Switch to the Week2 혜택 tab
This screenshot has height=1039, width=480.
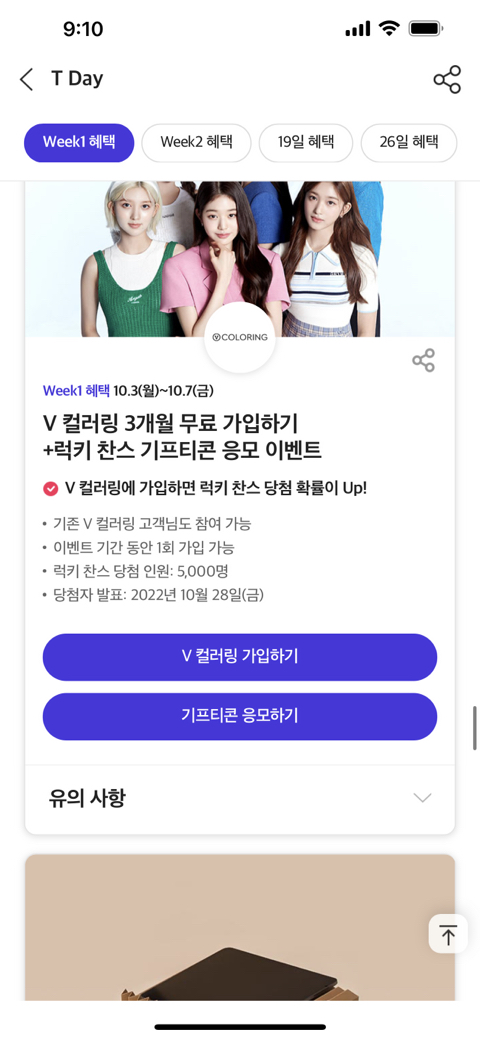coord(196,142)
